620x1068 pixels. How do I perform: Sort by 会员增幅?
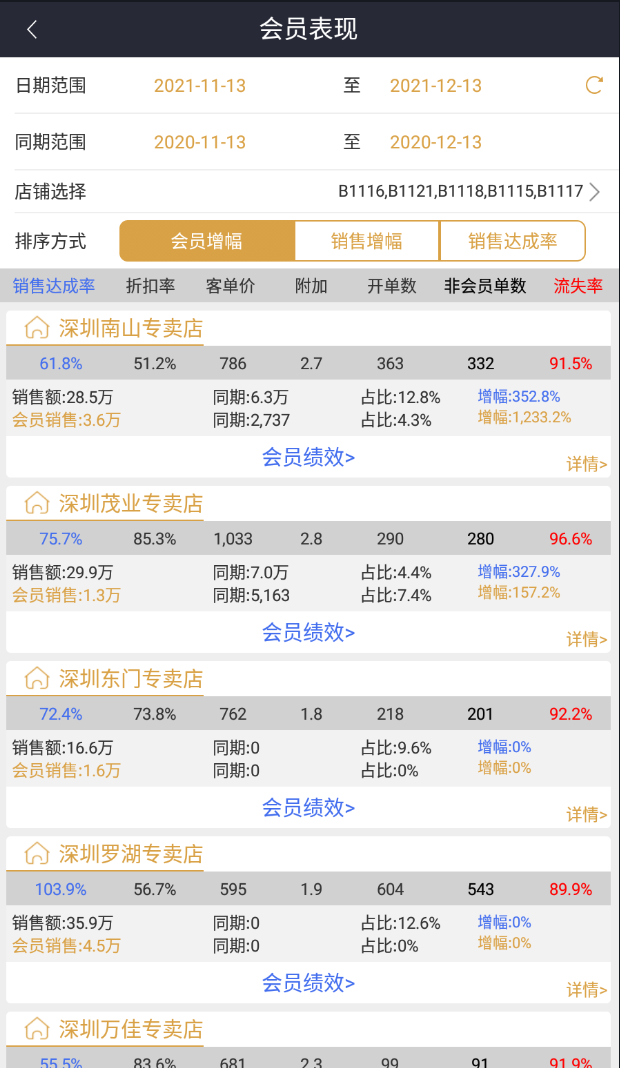pyautogui.click(x=207, y=241)
